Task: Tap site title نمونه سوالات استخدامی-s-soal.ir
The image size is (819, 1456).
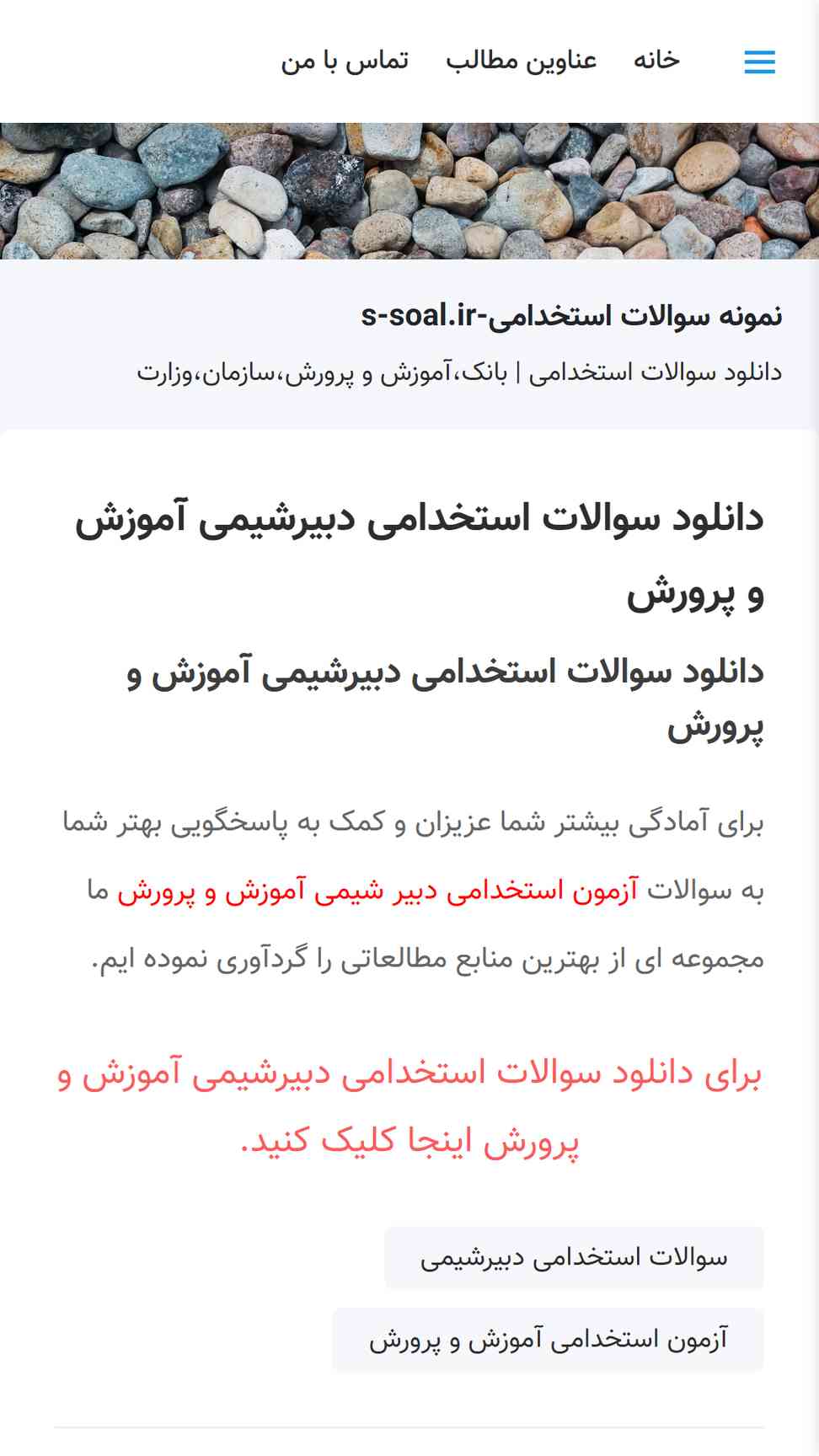Action: 571,315
